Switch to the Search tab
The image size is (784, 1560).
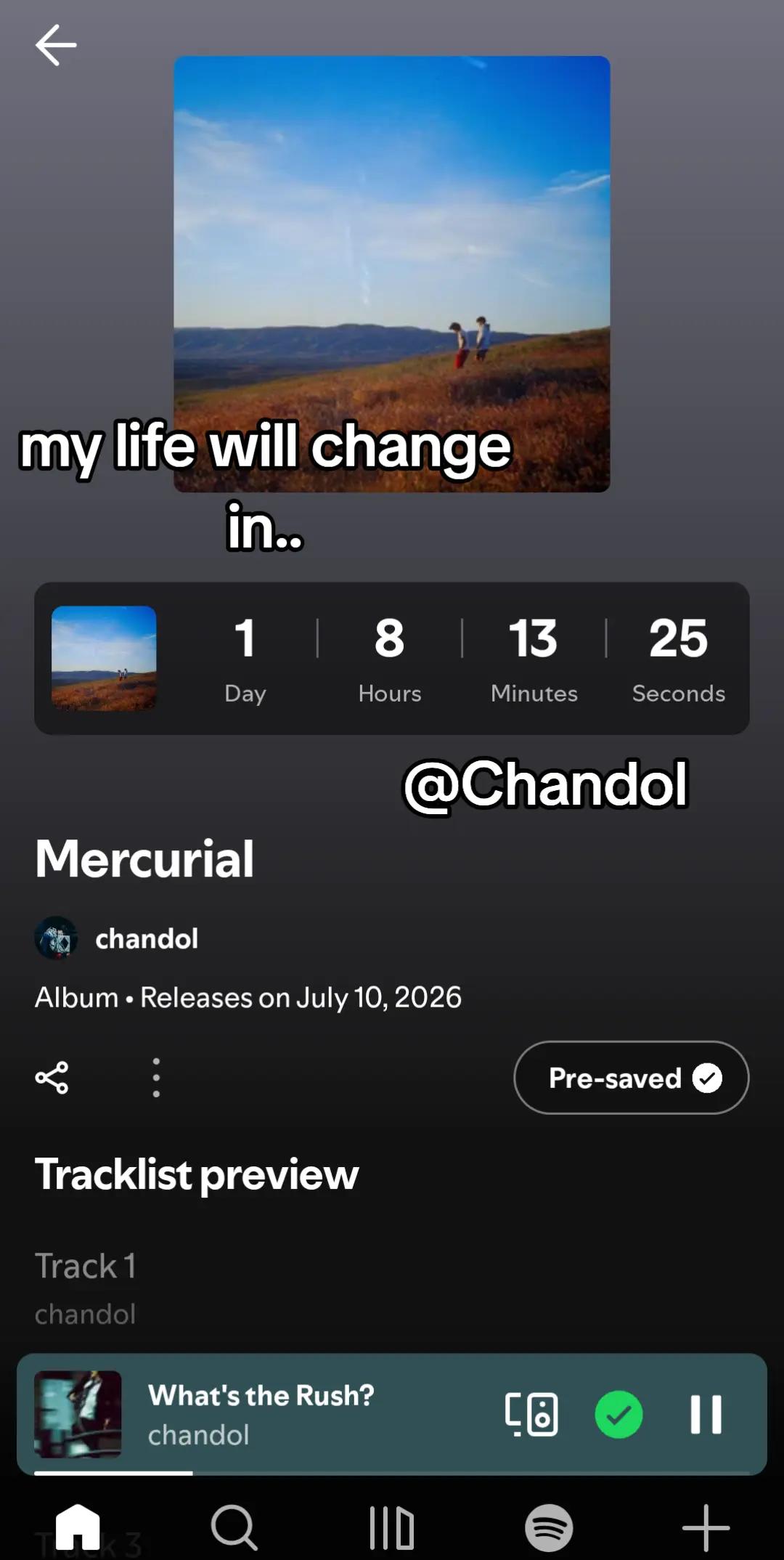tap(234, 1527)
